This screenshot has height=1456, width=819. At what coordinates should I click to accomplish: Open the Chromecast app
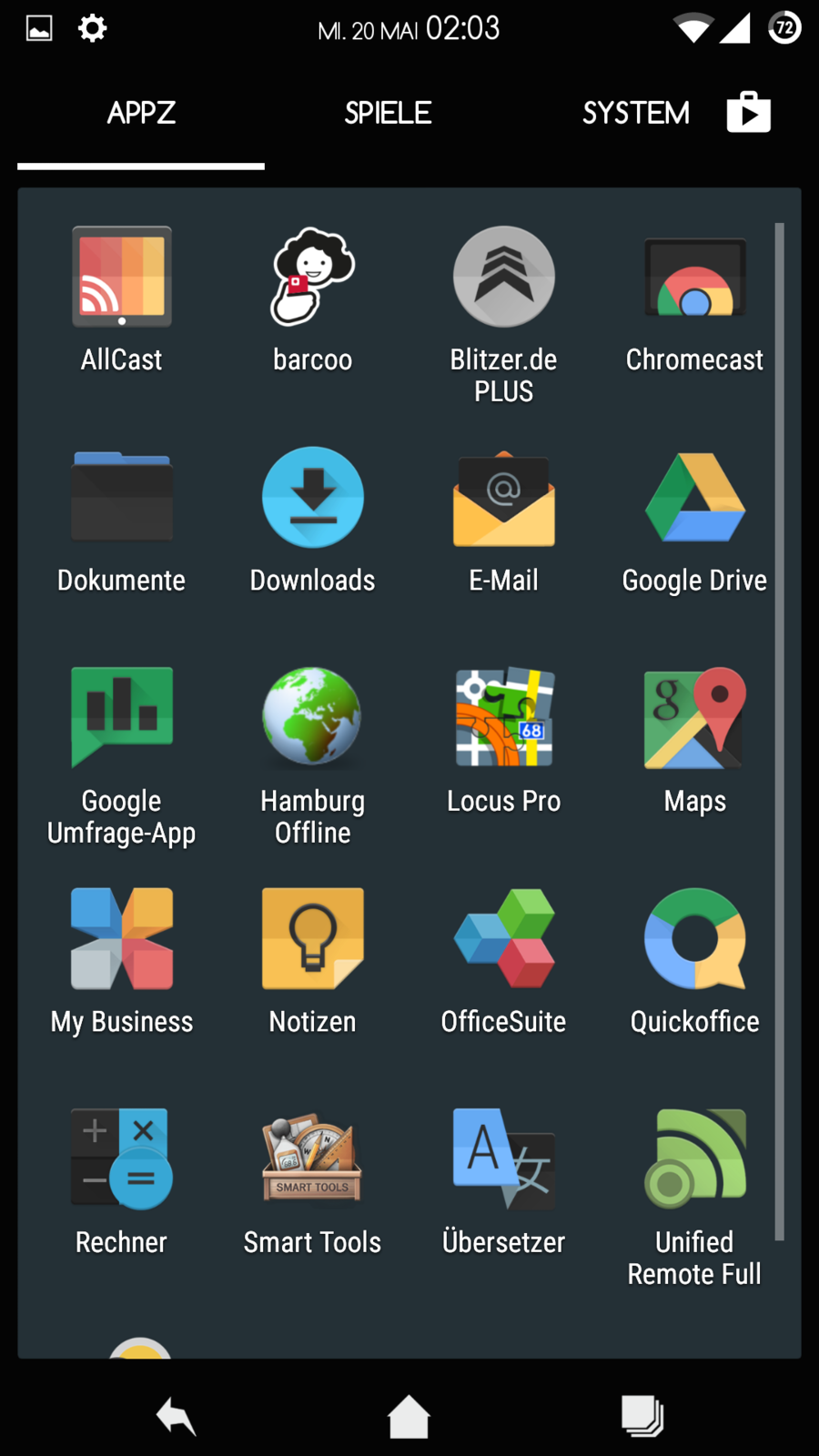(x=694, y=278)
